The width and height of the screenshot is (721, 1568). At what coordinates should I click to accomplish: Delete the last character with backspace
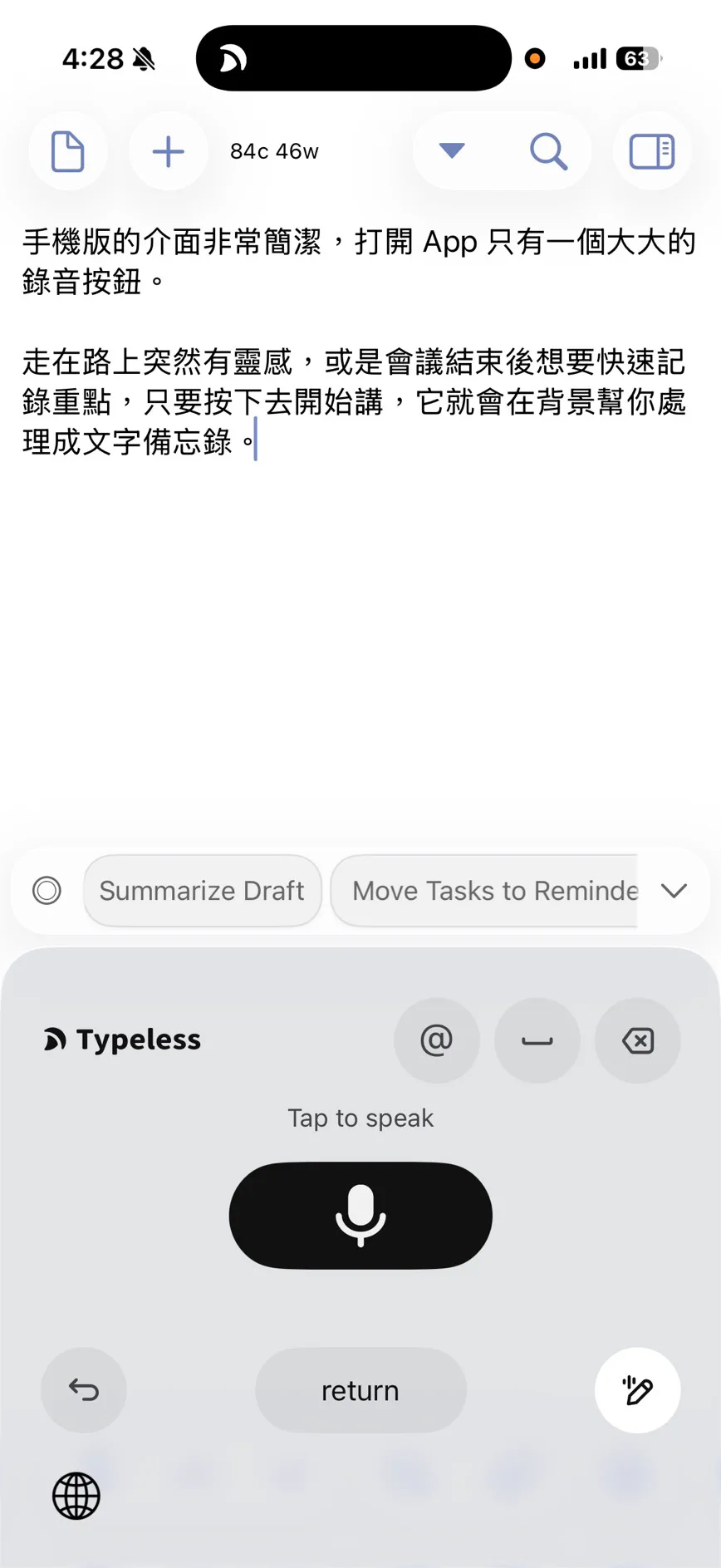[x=638, y=1040]
